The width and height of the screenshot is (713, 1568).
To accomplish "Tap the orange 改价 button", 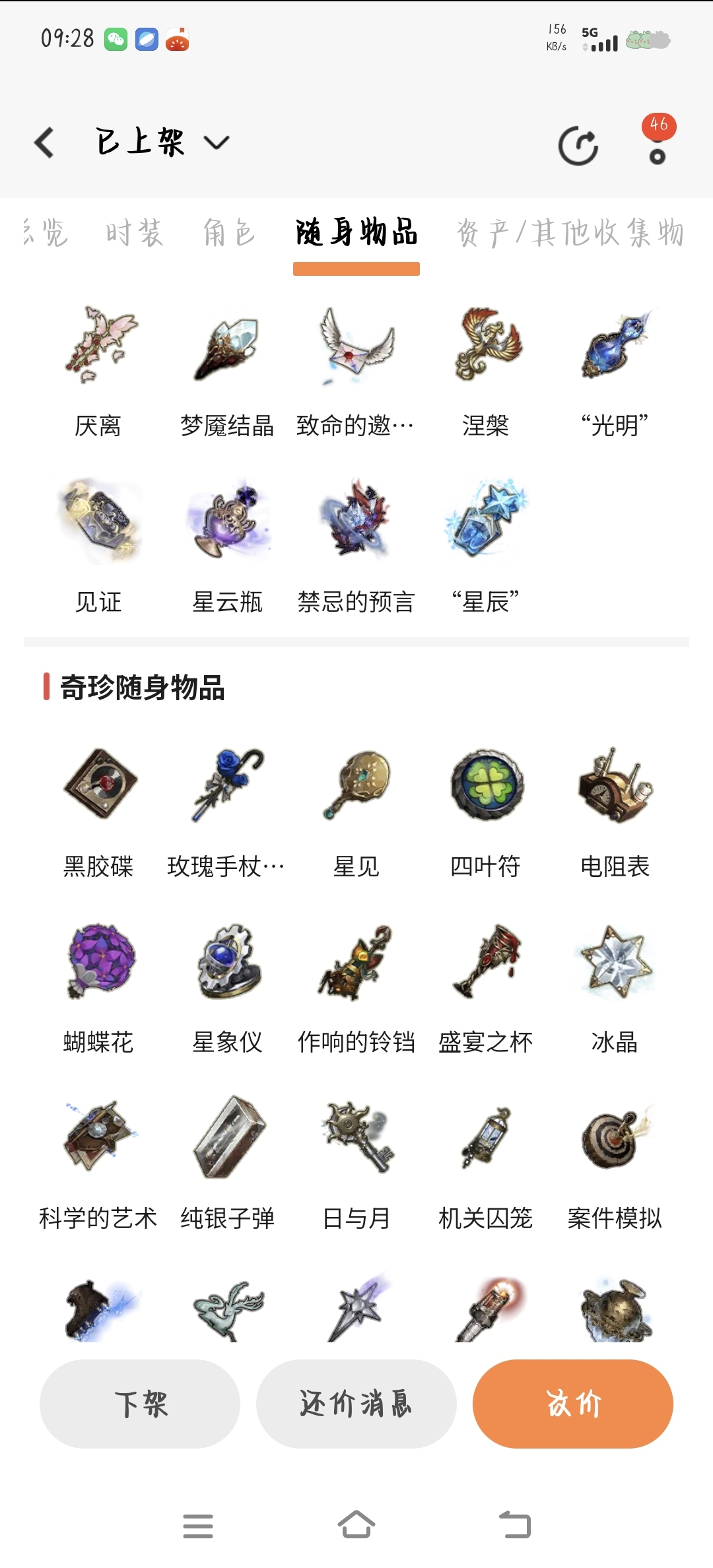I will pyautogui.click(x=573, y=1404).
